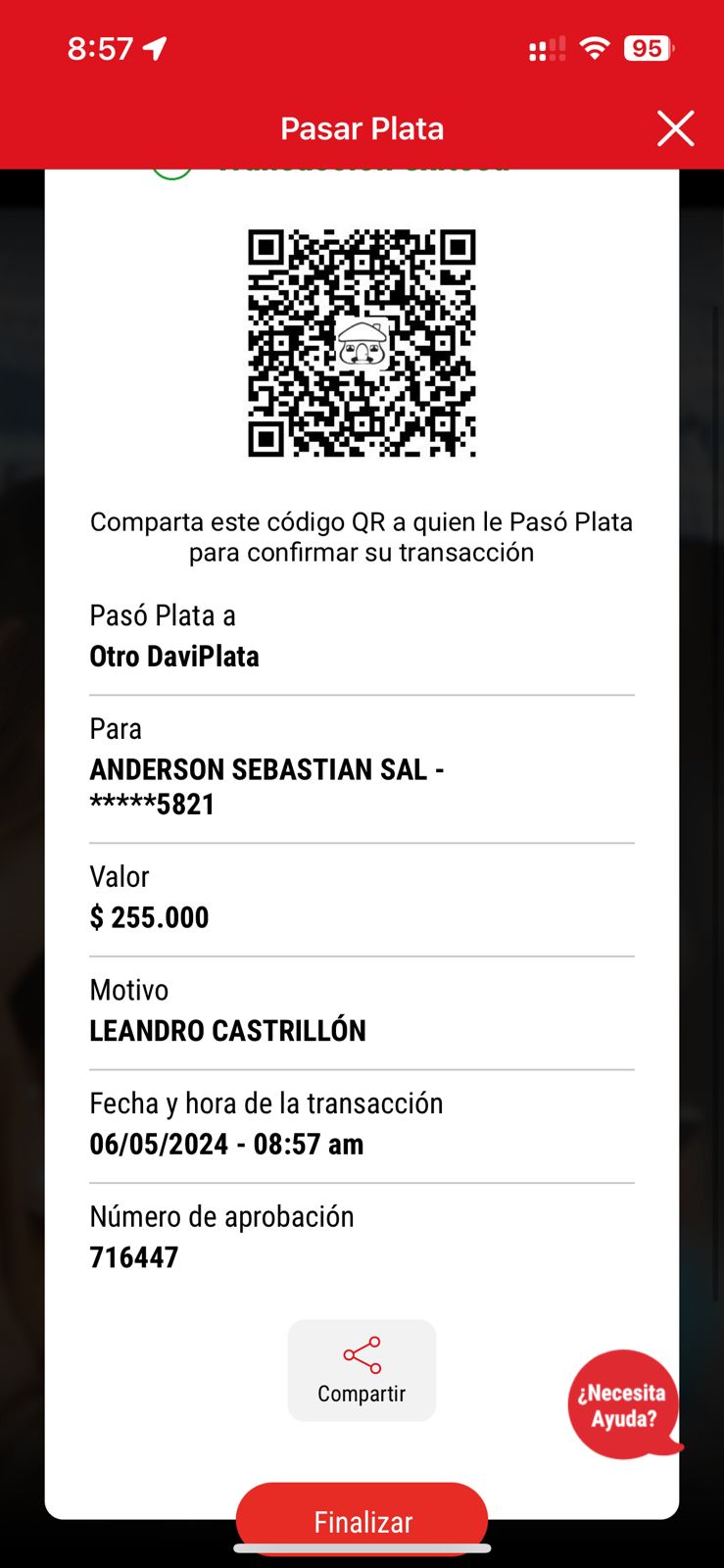724x1568 pixels.
Task: Share the transaction receipt via Compartir
Action: point(362,1369)
